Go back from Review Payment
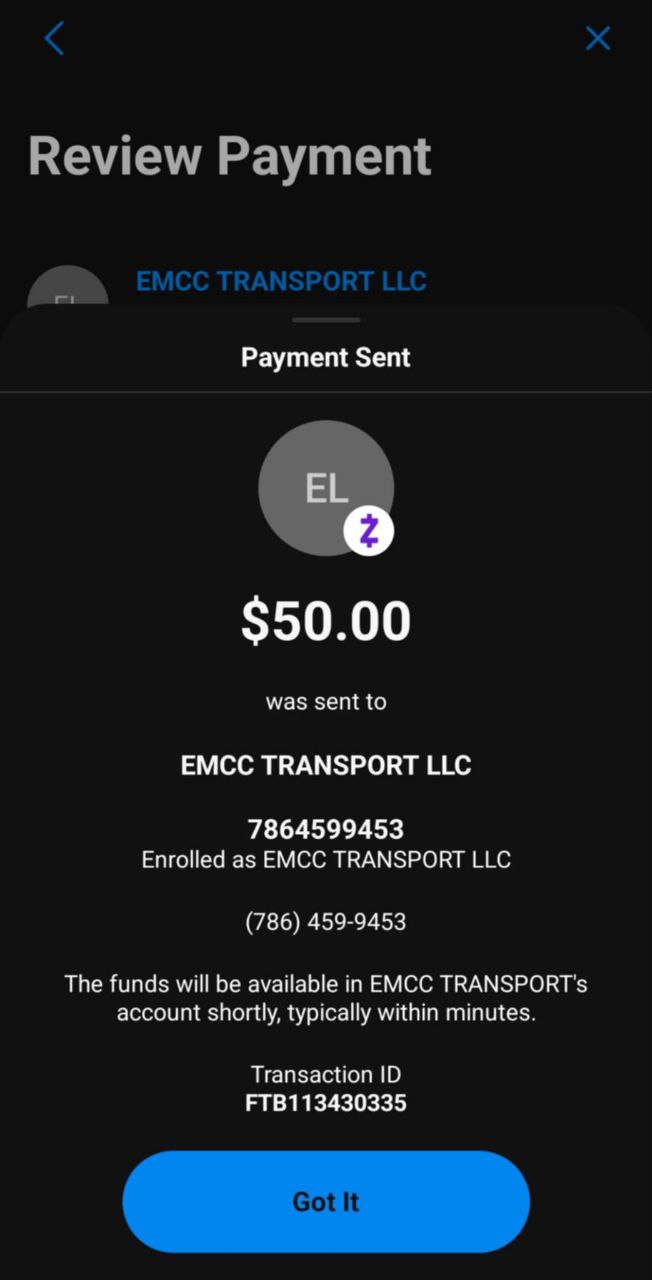 click(x=54, y=39)
